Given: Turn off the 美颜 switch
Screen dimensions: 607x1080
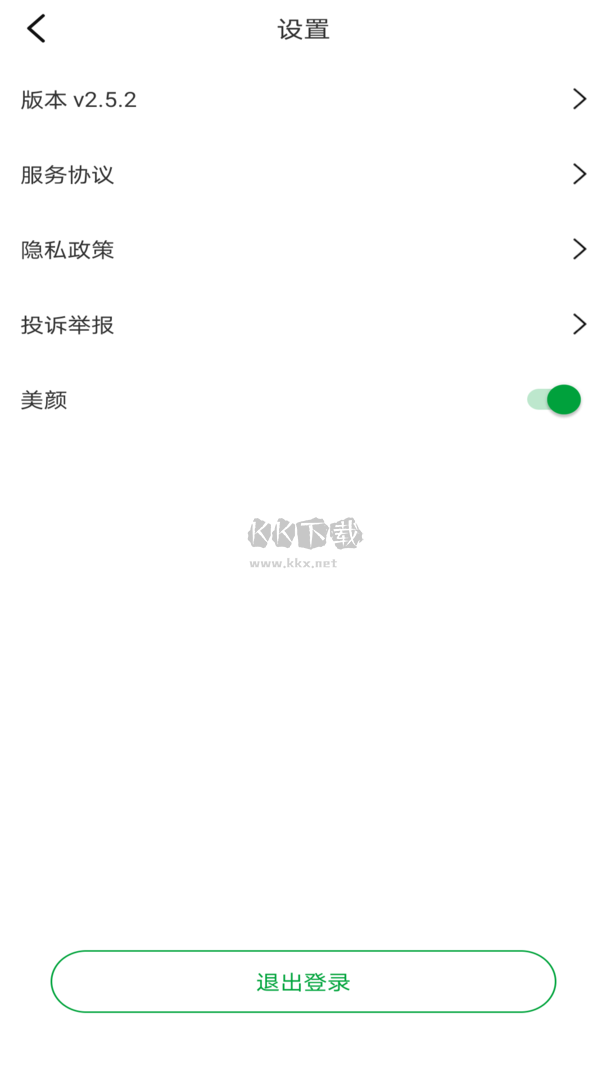Looking at the screenshot, I should (554, 400).
